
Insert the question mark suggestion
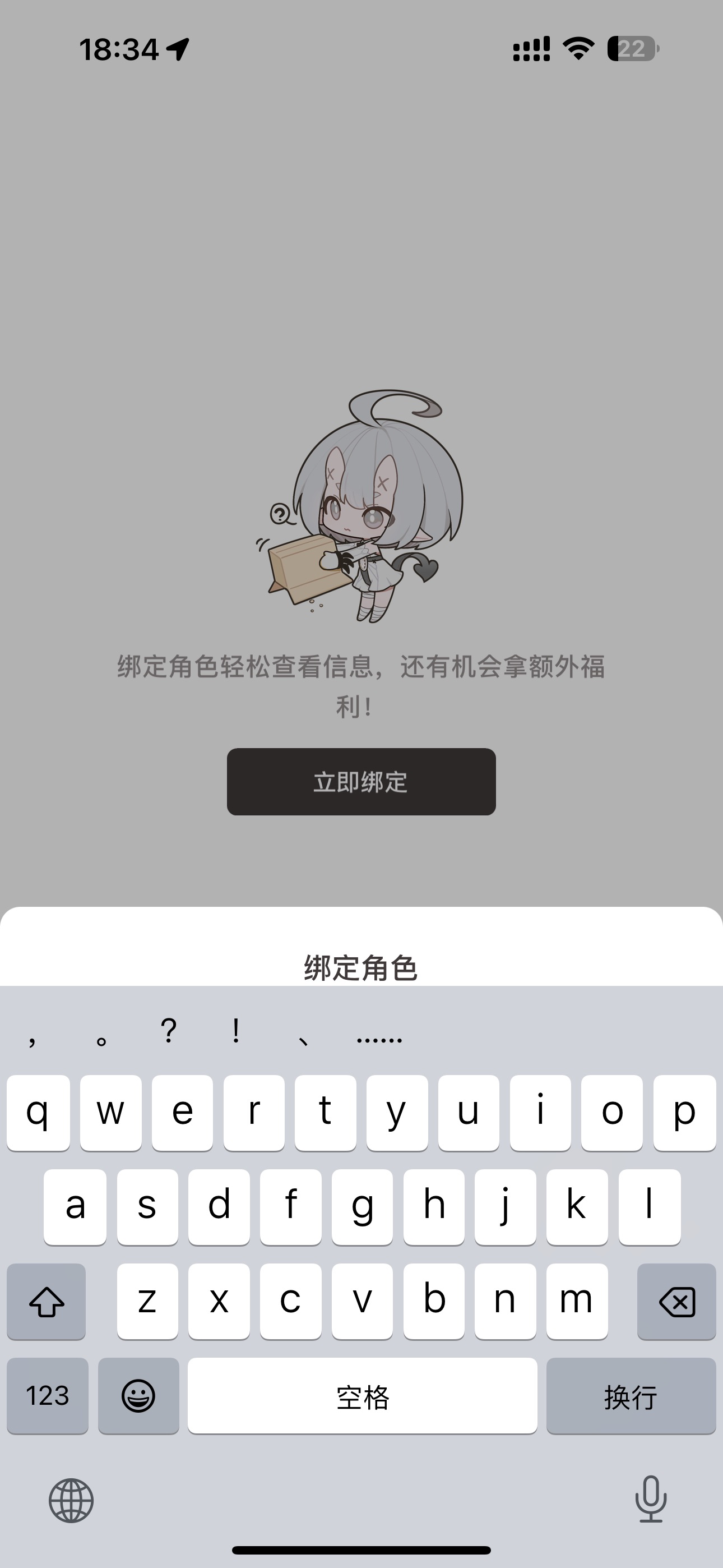pos(169,1031)
